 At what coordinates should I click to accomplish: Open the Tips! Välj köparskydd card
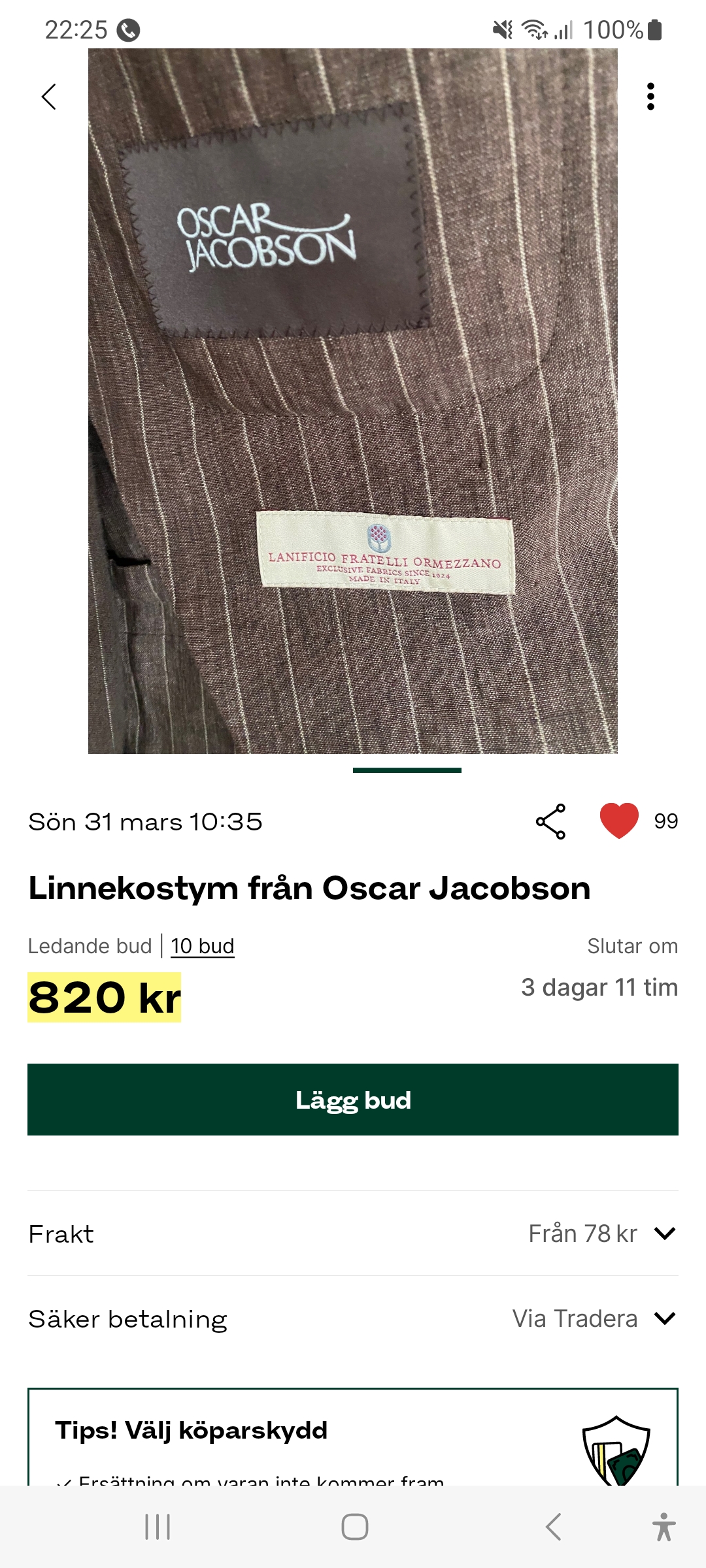point(353,1437)
